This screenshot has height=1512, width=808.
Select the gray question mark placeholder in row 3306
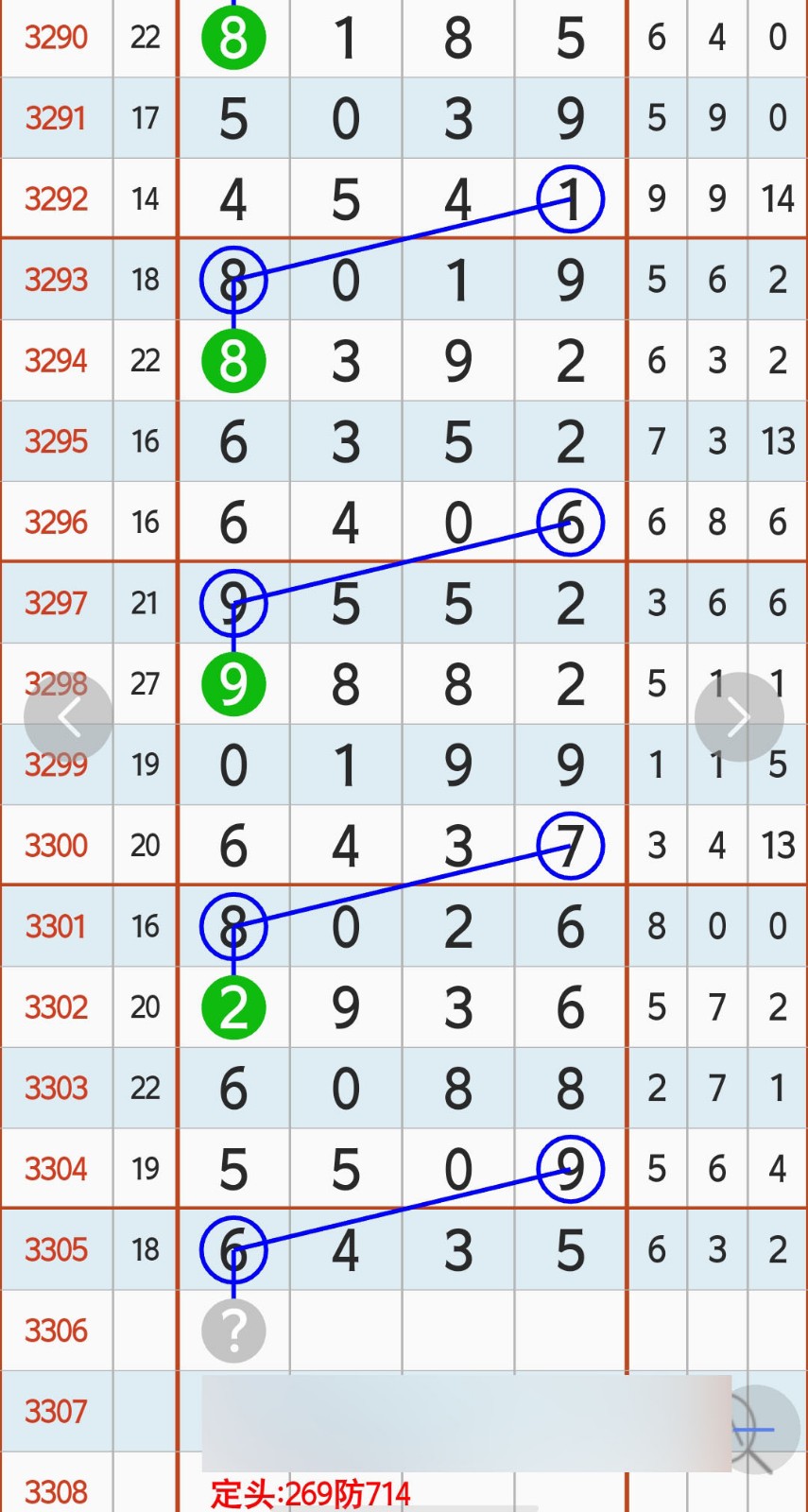(x=233, y=1330)
